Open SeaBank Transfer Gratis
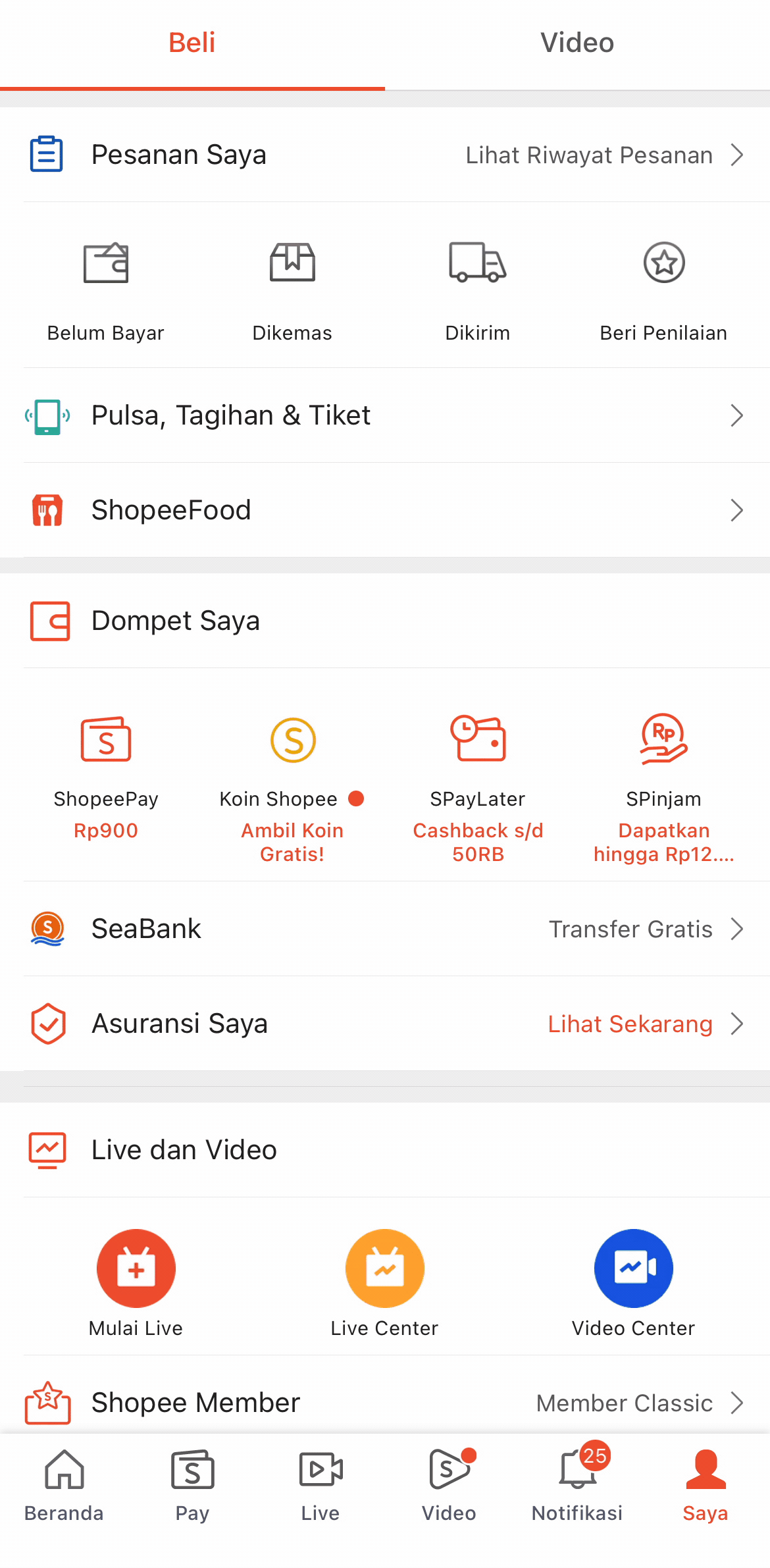770x1568 pixels. click(x=631, y=929)
